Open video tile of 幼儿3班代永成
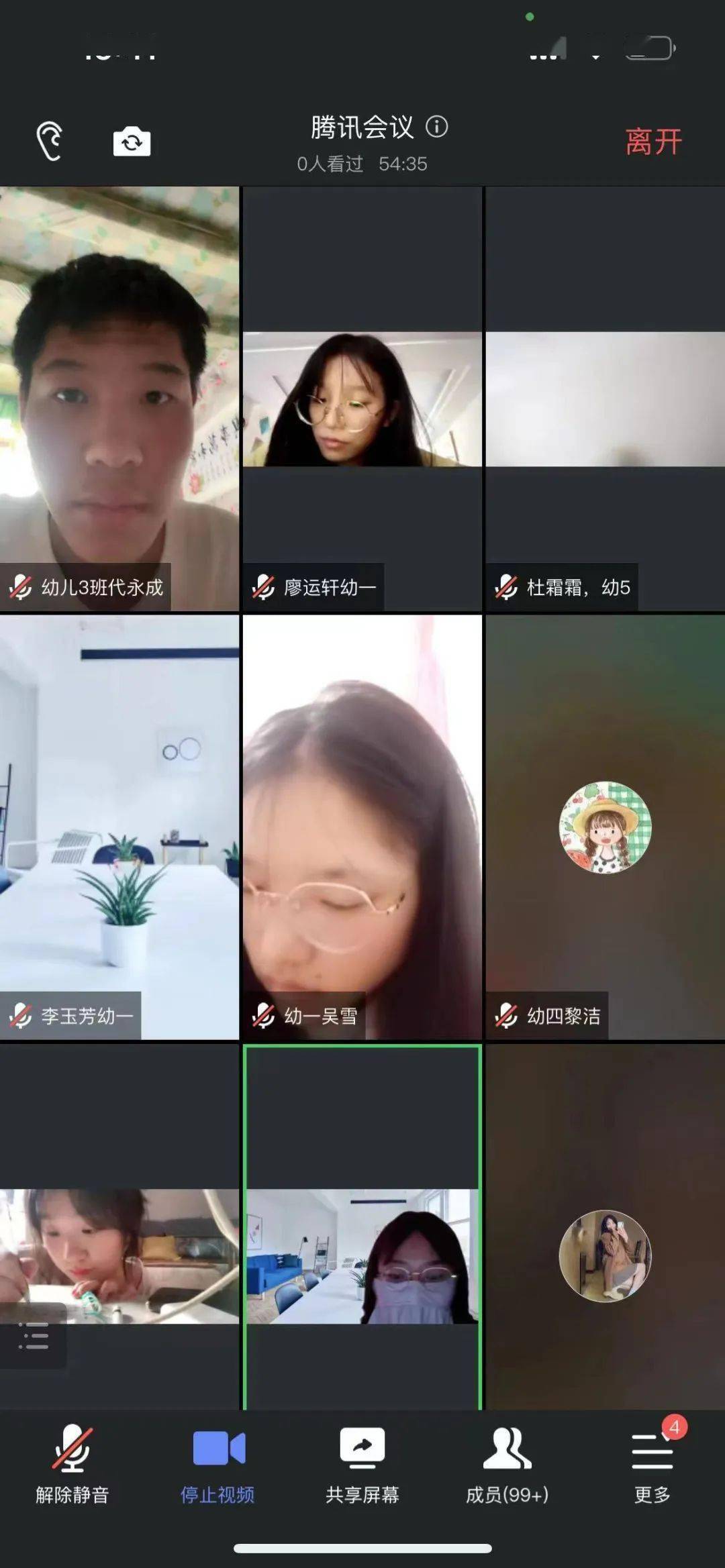 coord(119,399)
